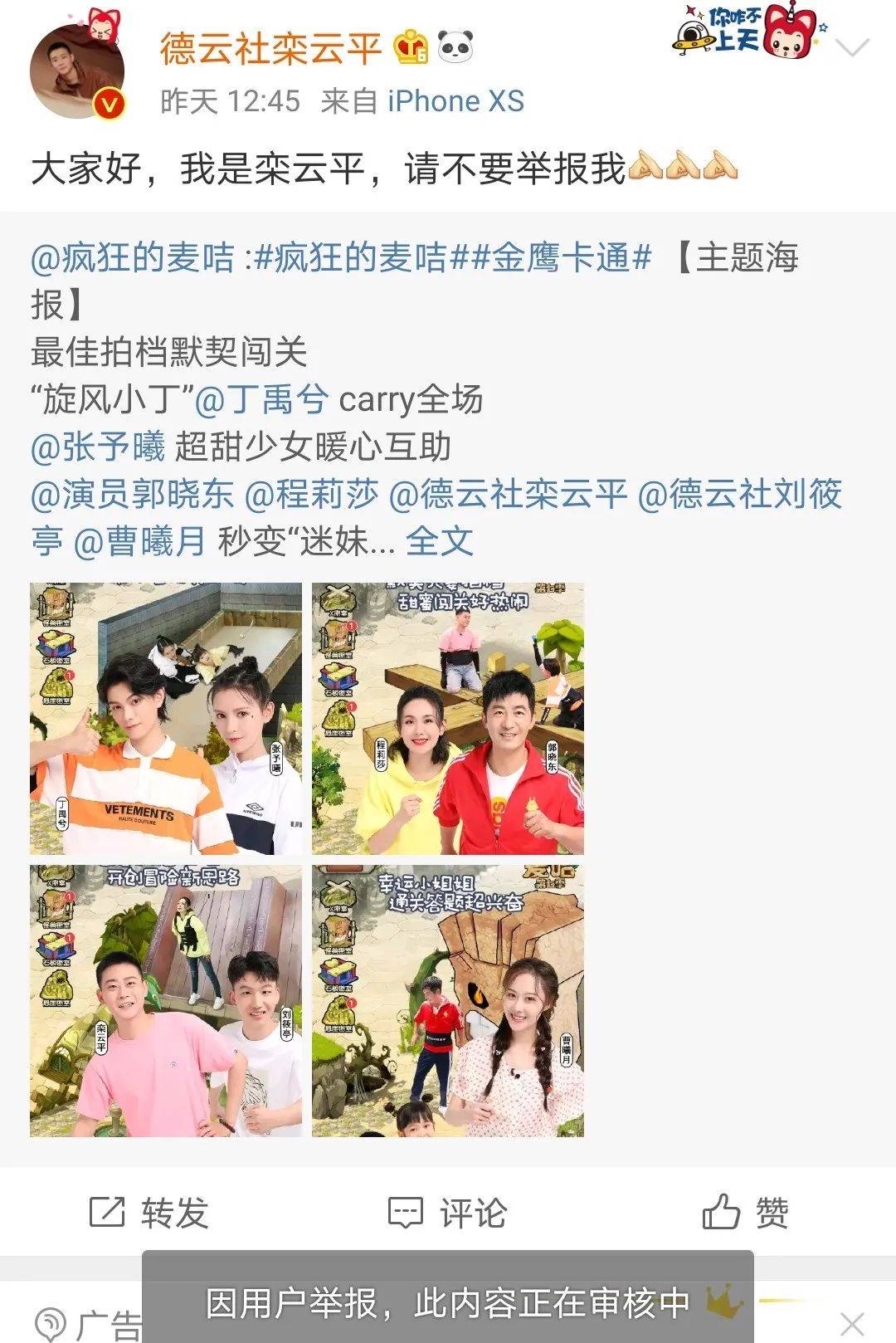This screenshot has height=1343, width=896.
Task: Open the @丁禹兮 mention
Action: point(262,399)
